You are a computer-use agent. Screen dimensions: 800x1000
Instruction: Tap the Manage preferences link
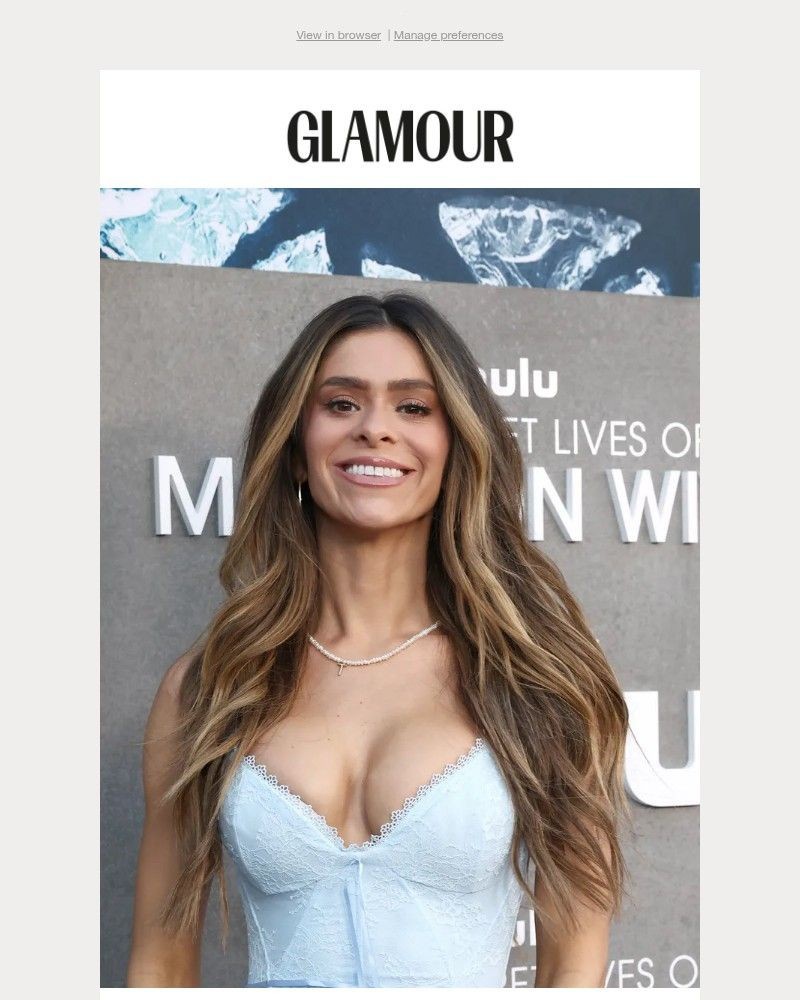(448, 35)
